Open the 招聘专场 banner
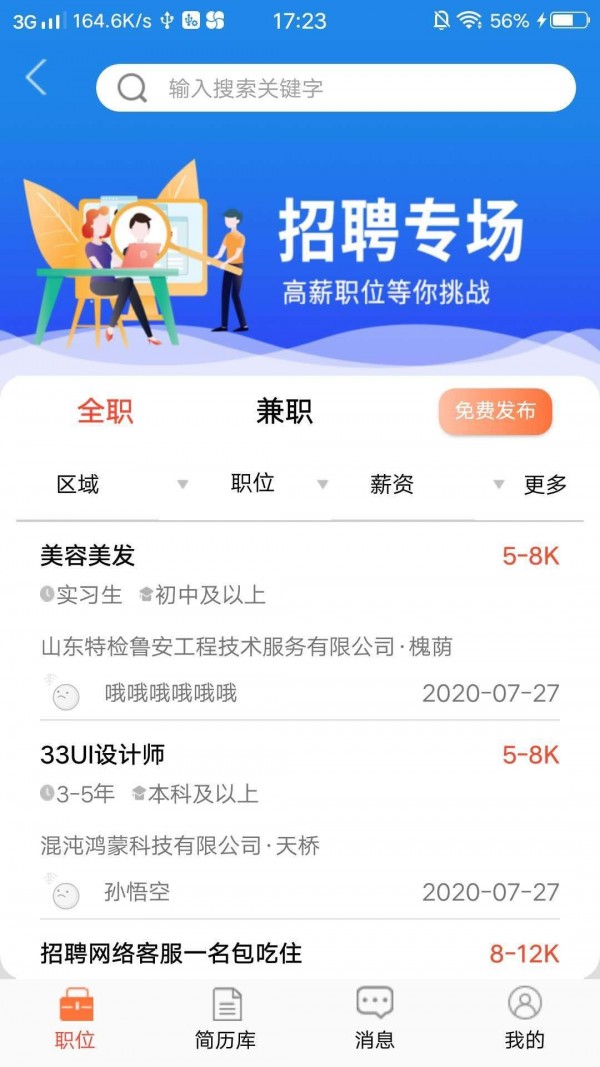The image size is (600, 1067). [300, 250]
